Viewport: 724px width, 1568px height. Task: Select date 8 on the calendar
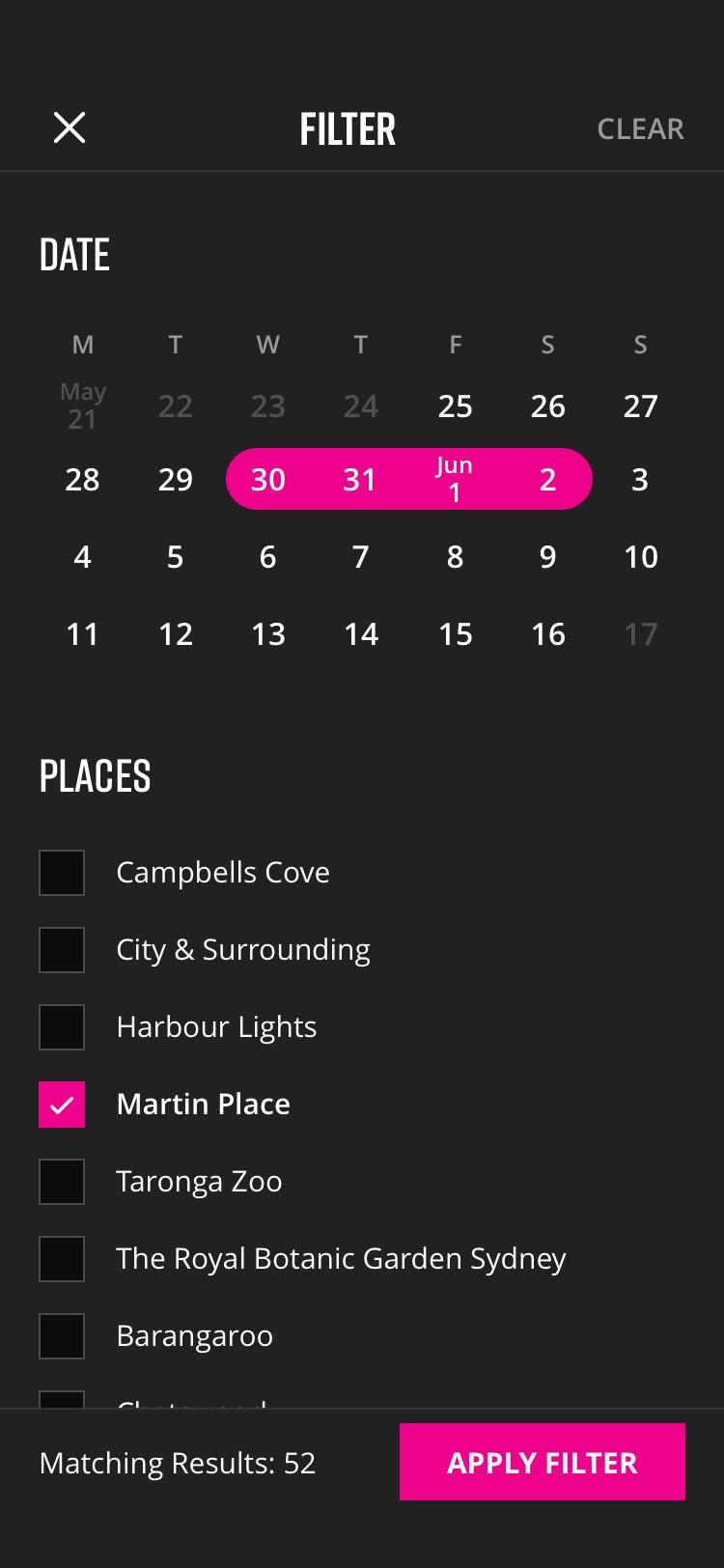pos(455,557)
